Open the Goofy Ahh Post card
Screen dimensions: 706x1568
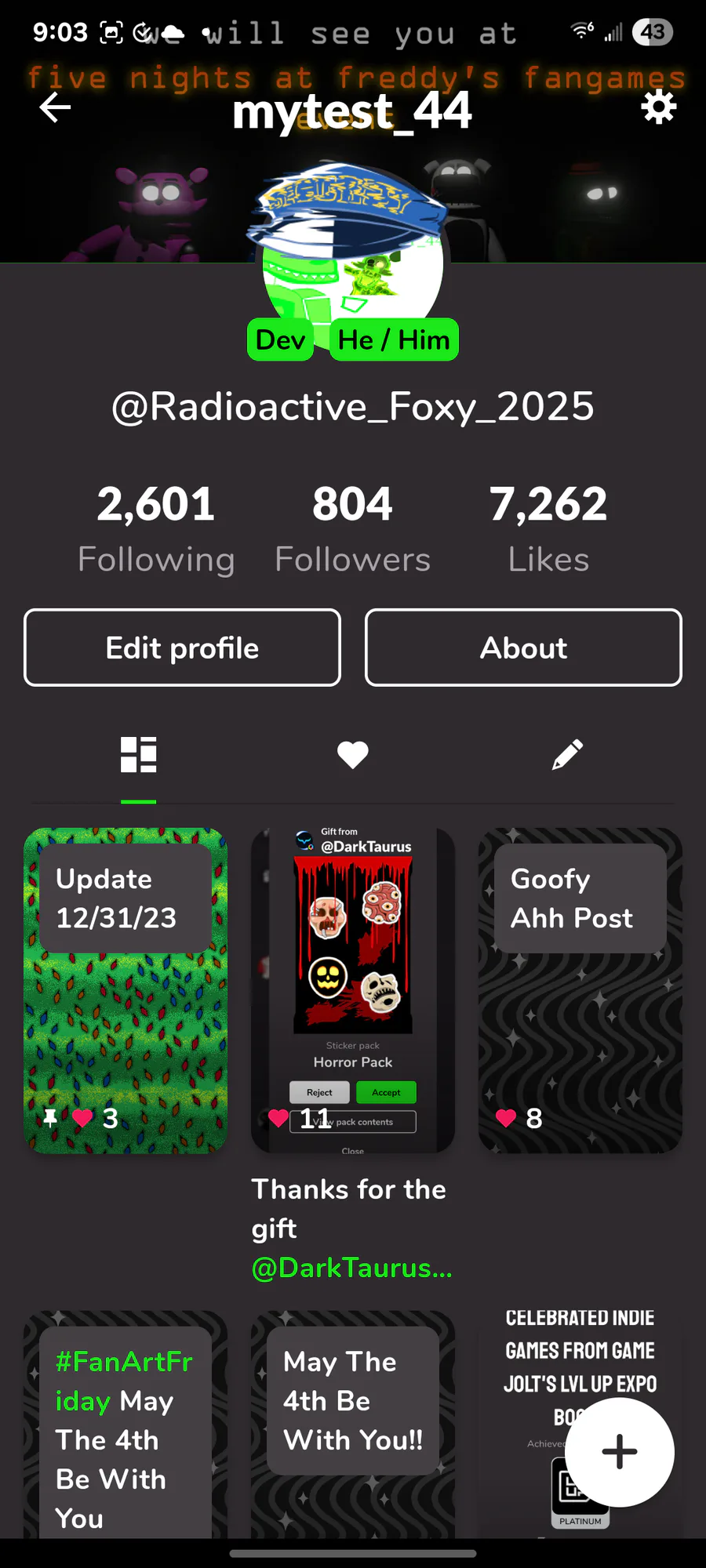580,990
